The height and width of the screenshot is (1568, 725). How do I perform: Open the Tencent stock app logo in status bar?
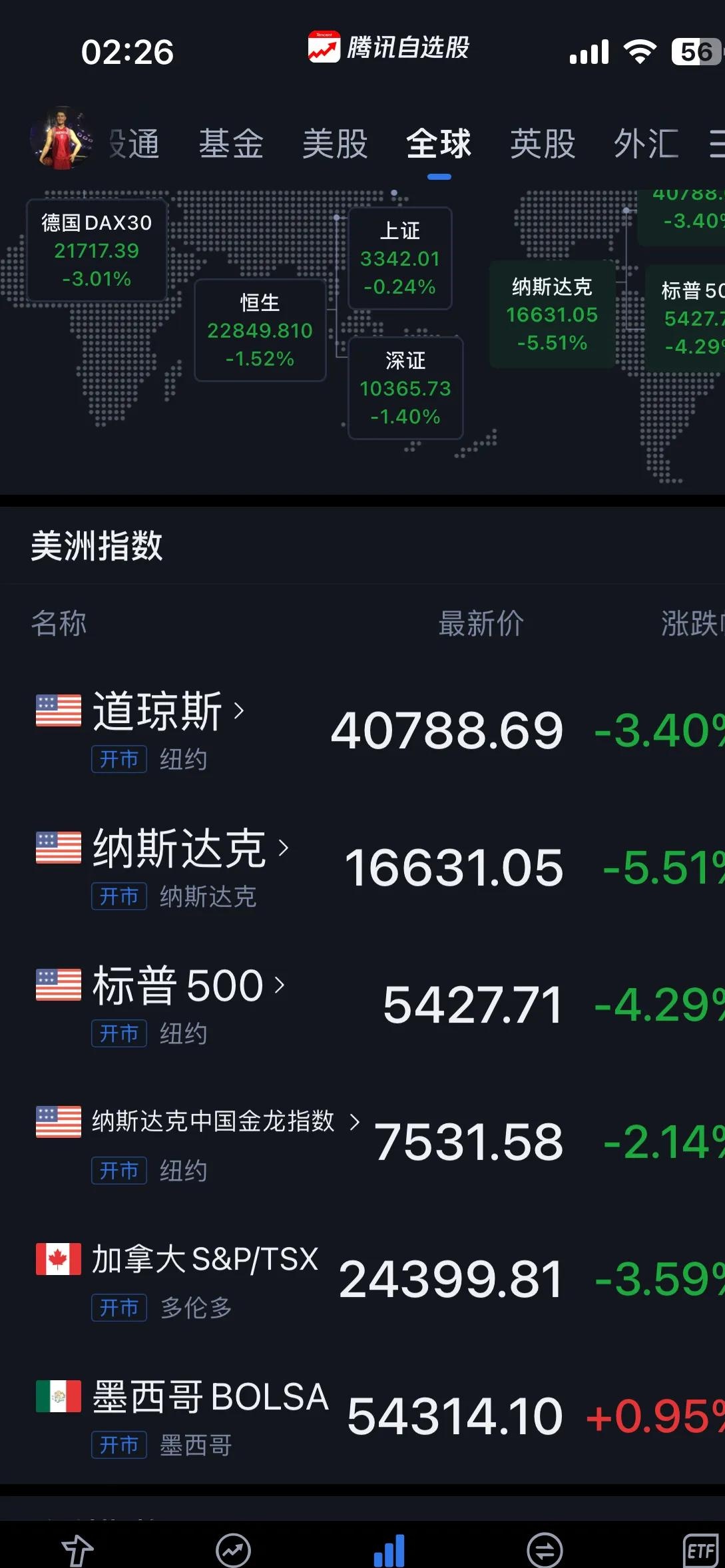point(322,48)
